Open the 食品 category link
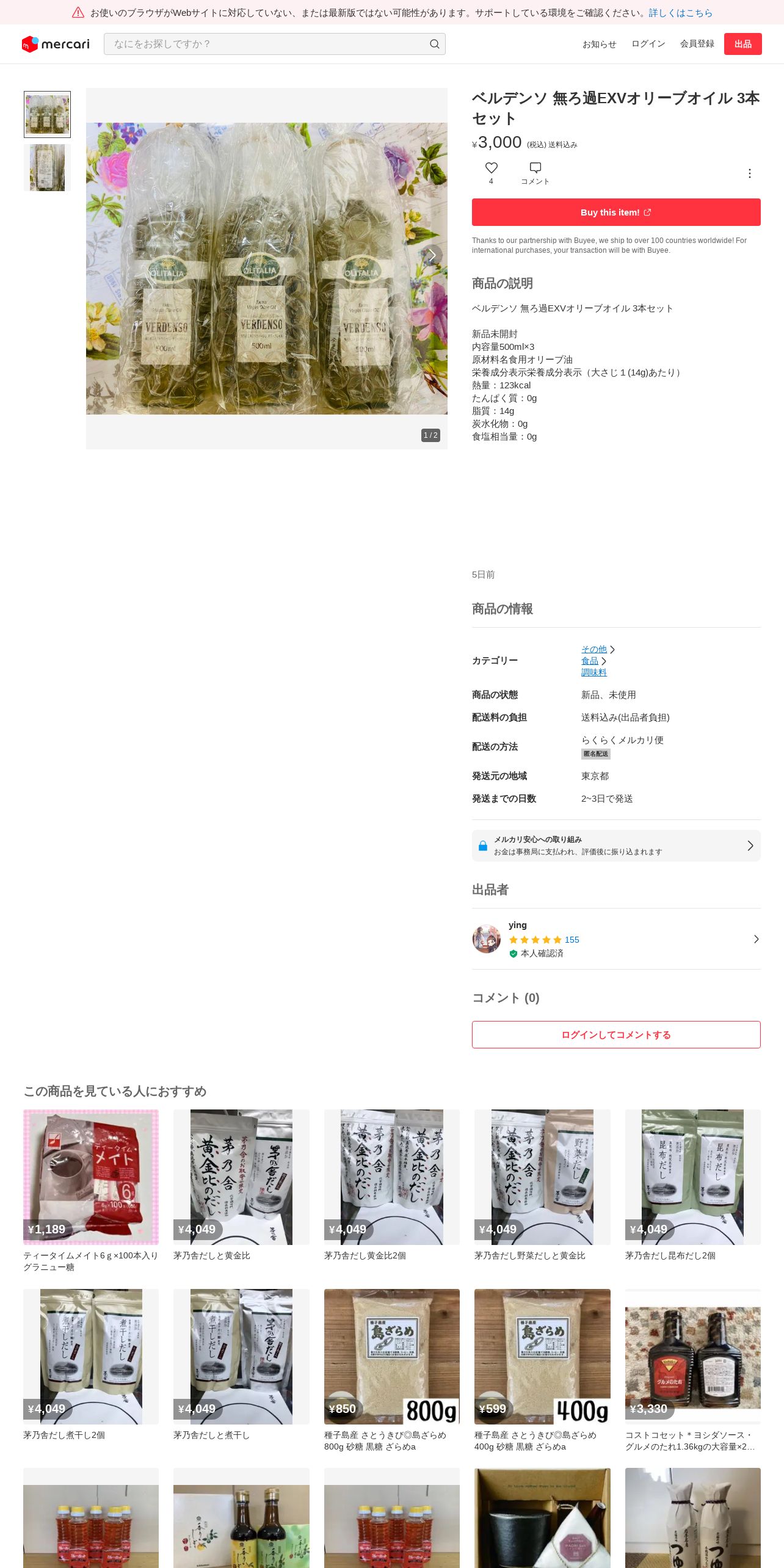784x1568 pixels. (589, 661)
